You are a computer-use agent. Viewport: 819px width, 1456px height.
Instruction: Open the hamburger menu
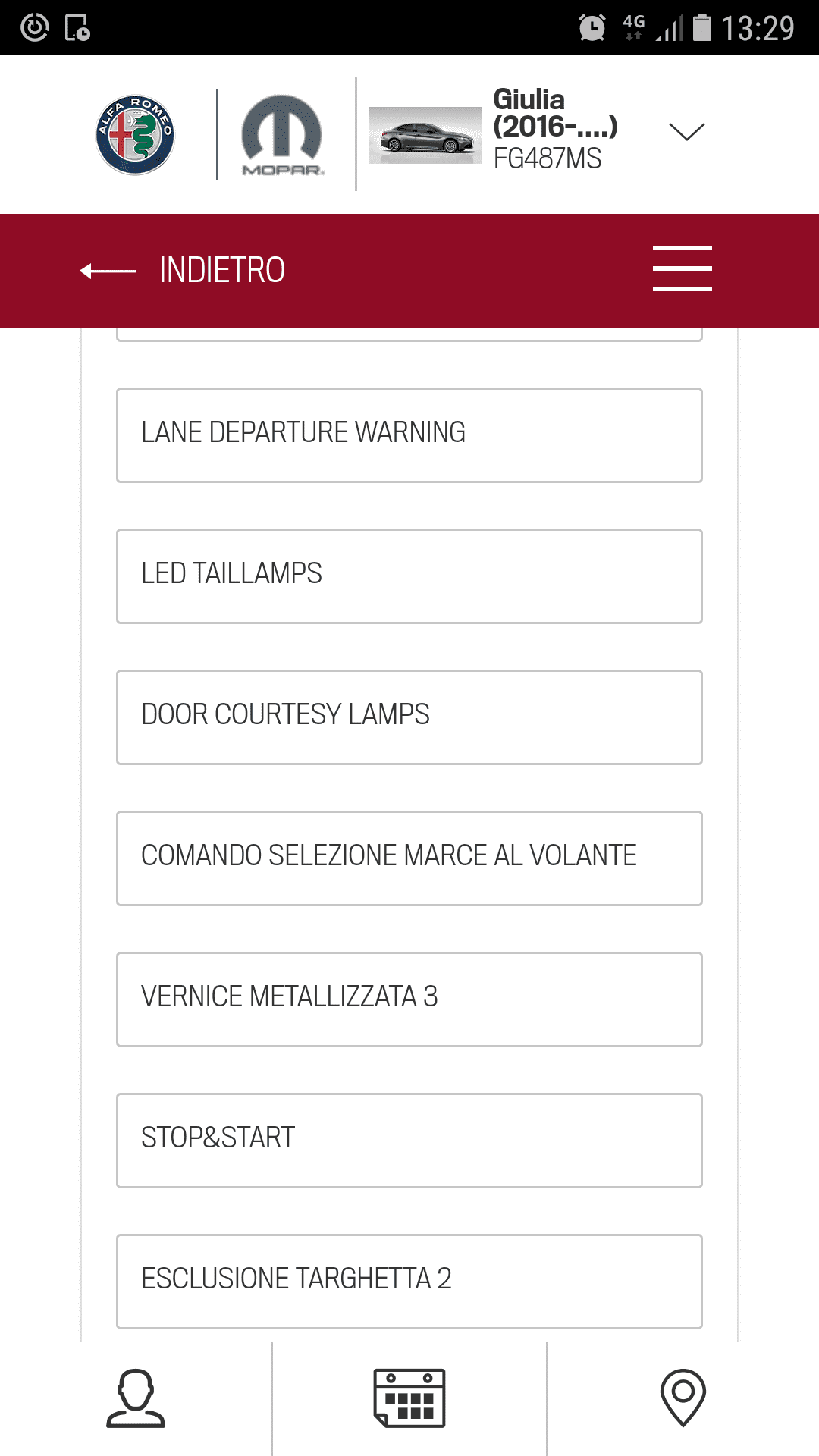tap(682, 268)
